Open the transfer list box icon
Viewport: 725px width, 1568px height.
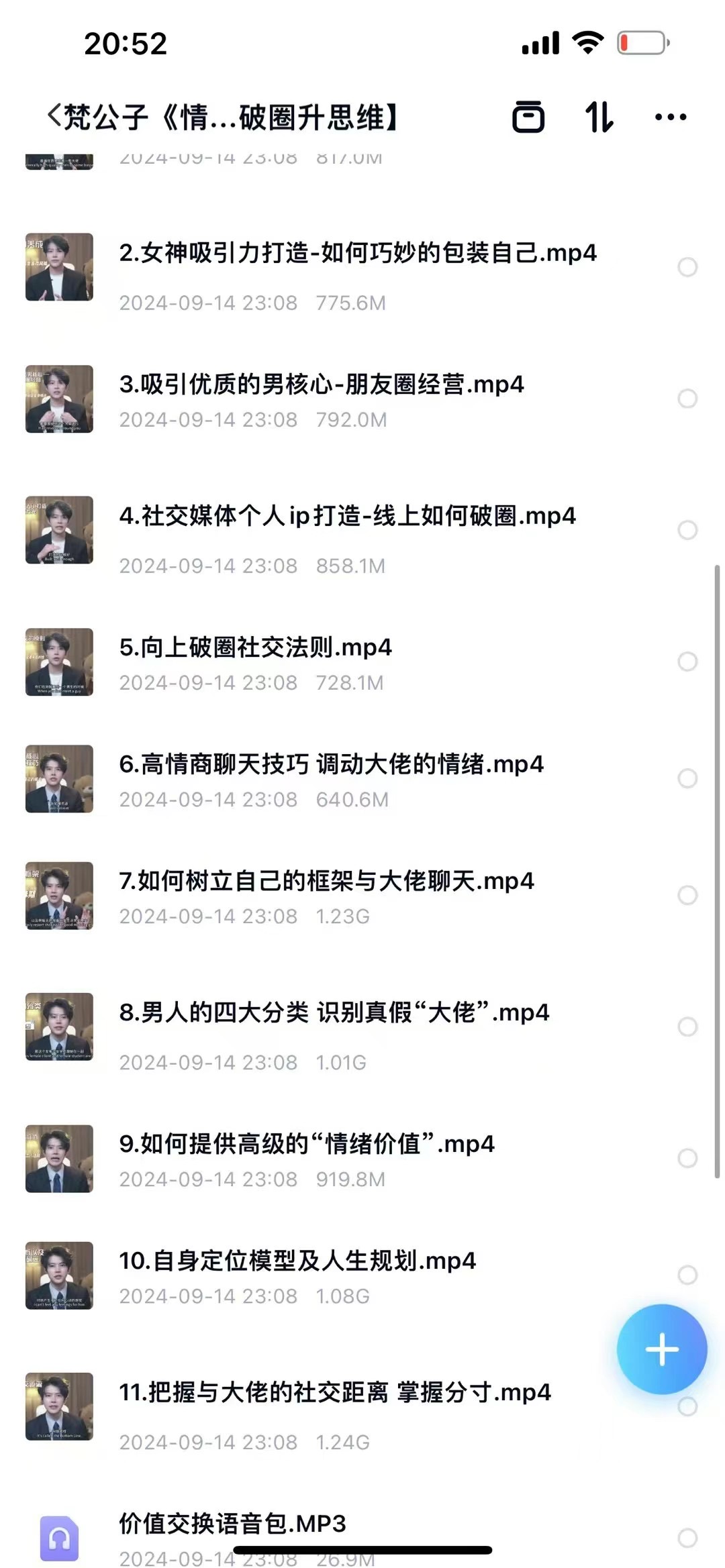click(528, 117)
